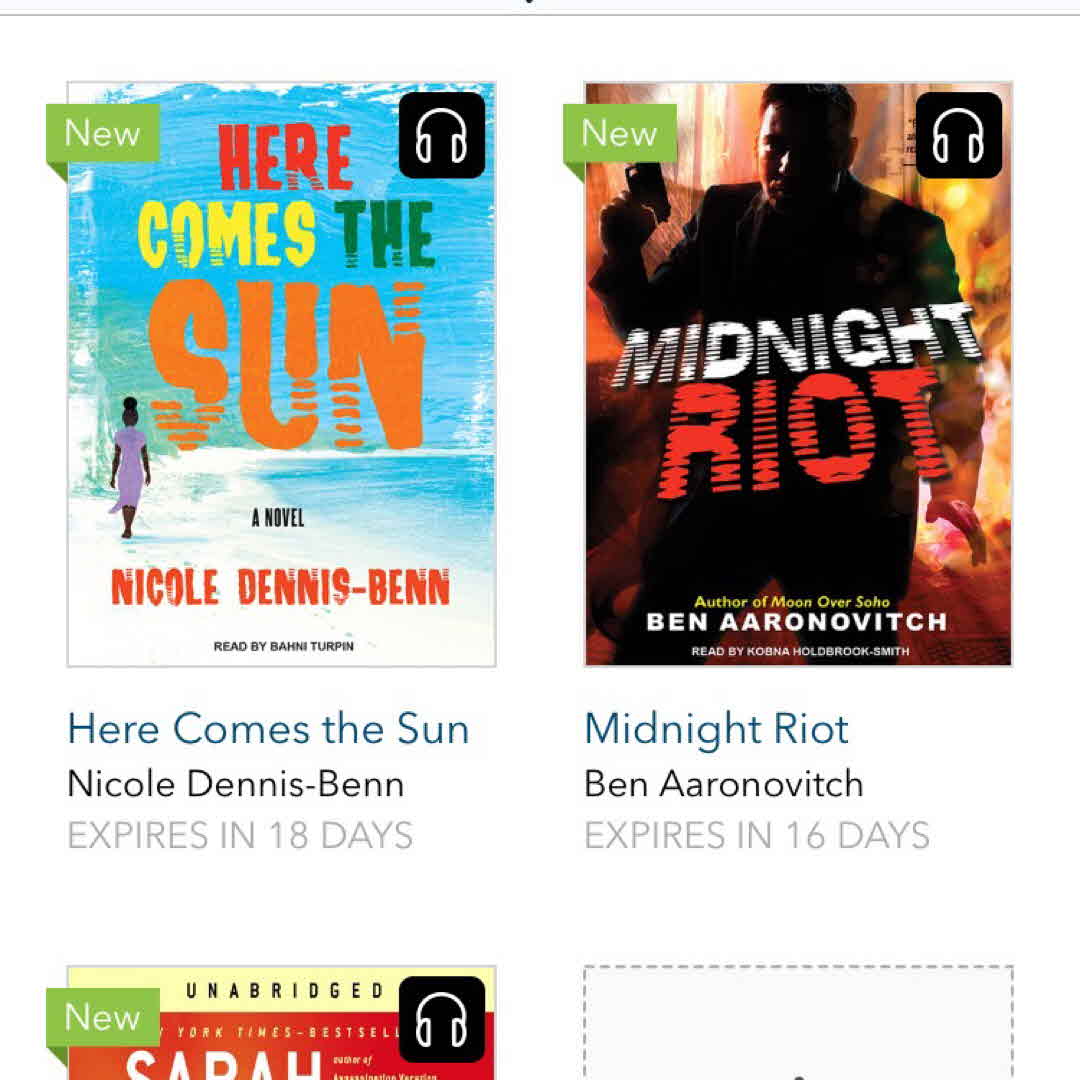The width and height of the screenshot is (1080, 1080).
Task: Tap the Here Comes the Sun title link
Action: pos(268,729)
